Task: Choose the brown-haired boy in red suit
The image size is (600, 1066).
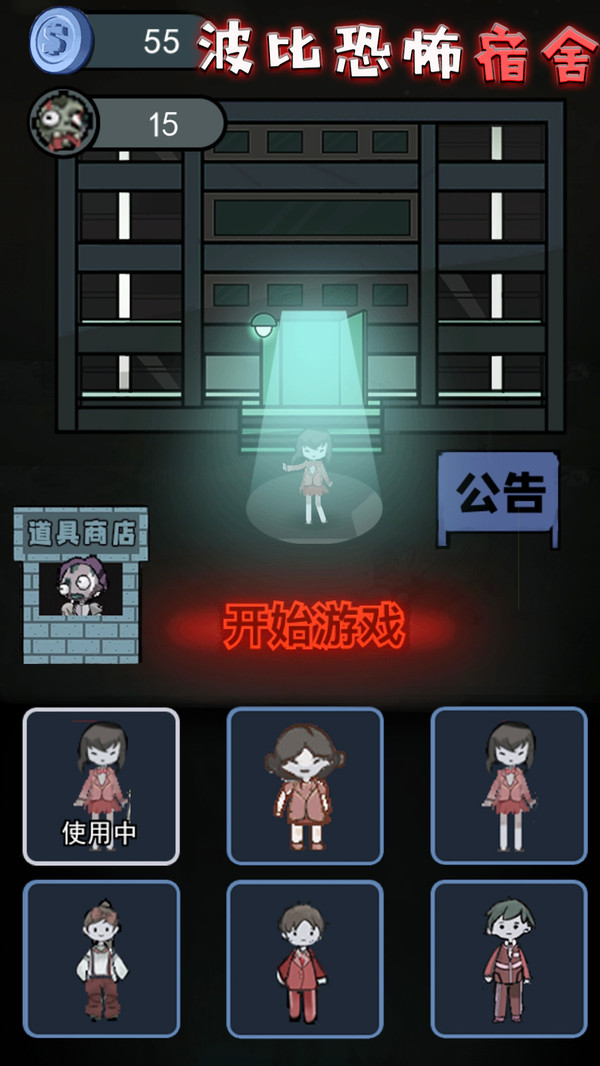Action: (305, 959)
